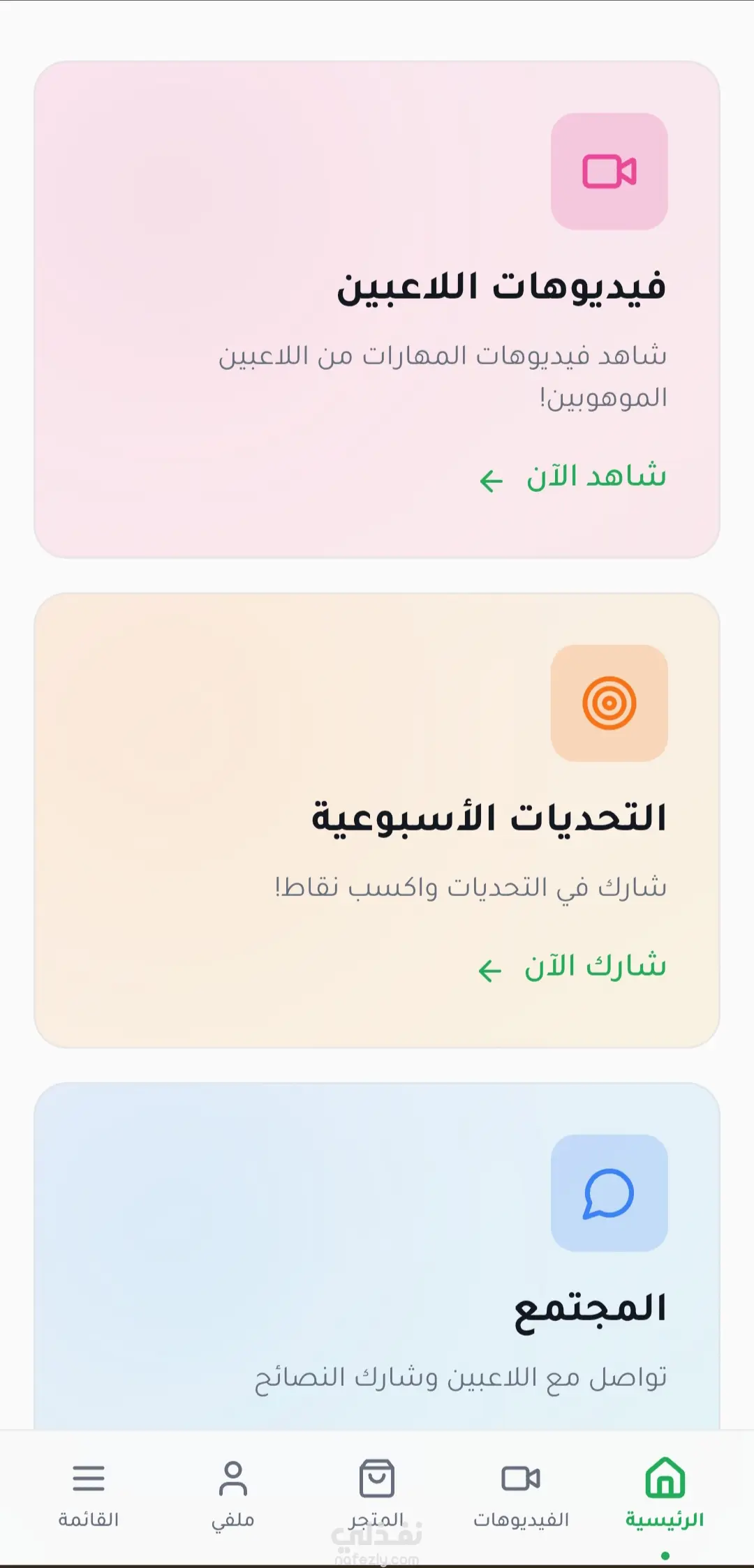
Task: Open the فيديوهات اللاعبين card
Action: tap(377, 309)
